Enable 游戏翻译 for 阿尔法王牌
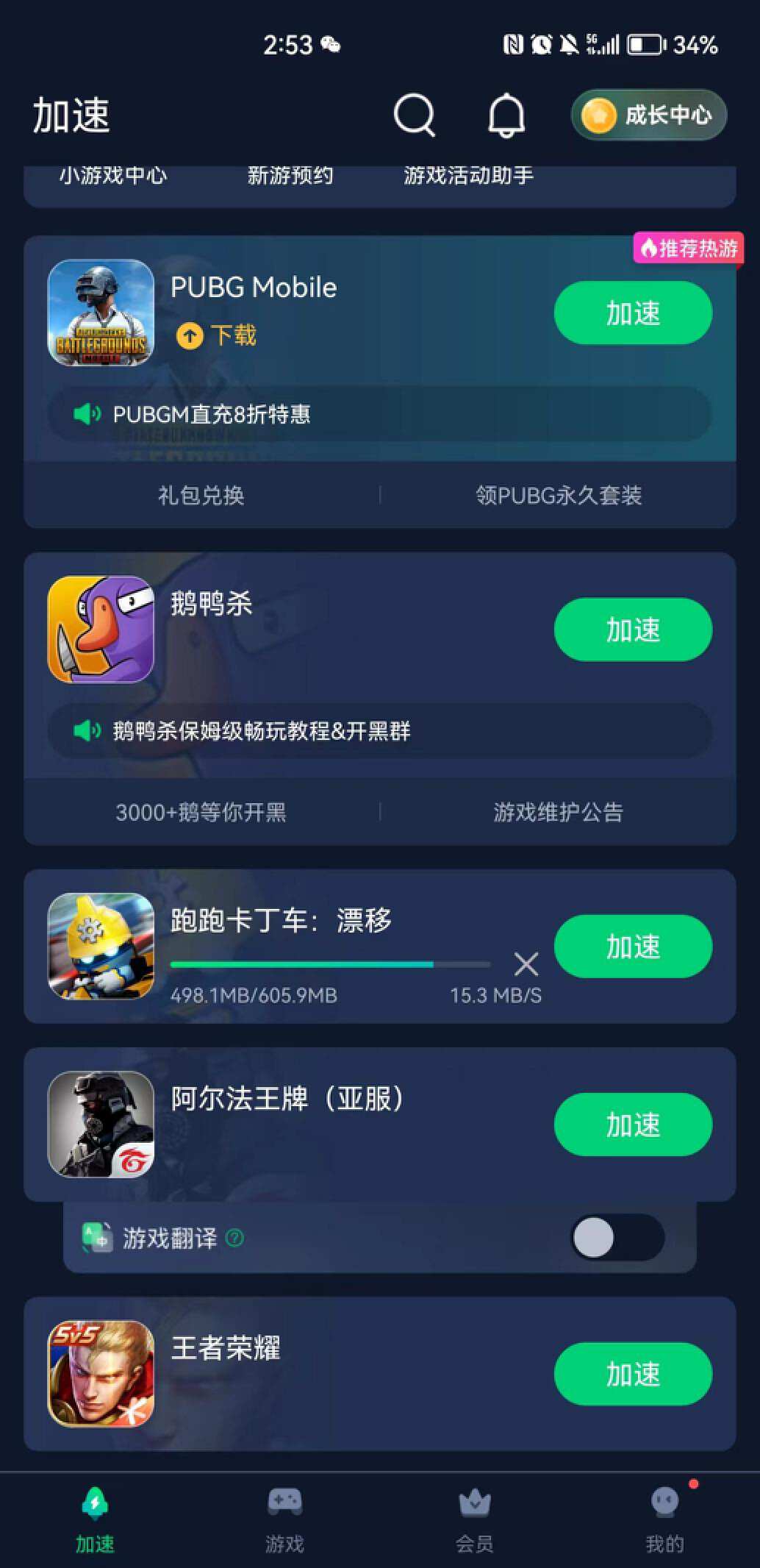 616,1238
